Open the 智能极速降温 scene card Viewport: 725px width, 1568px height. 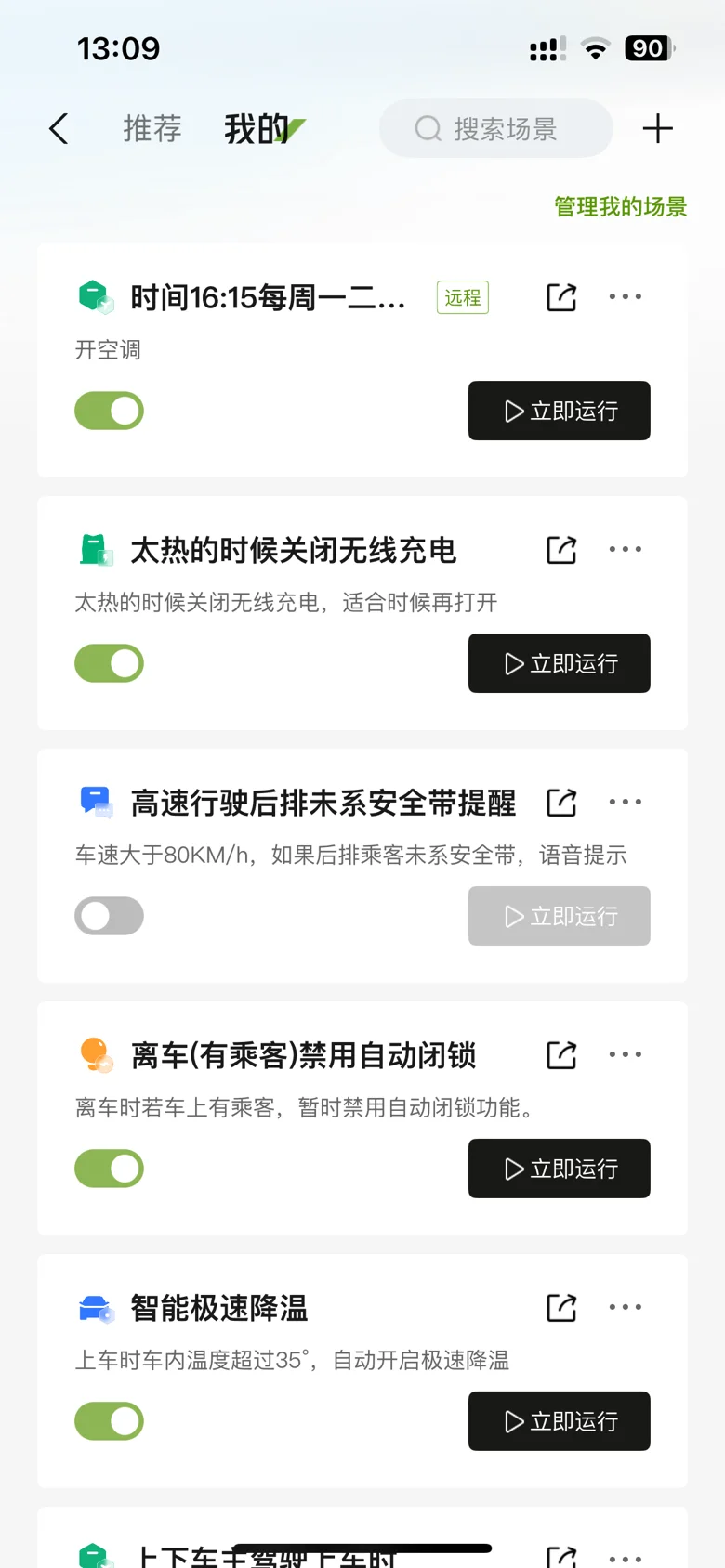click(362, 1371)
